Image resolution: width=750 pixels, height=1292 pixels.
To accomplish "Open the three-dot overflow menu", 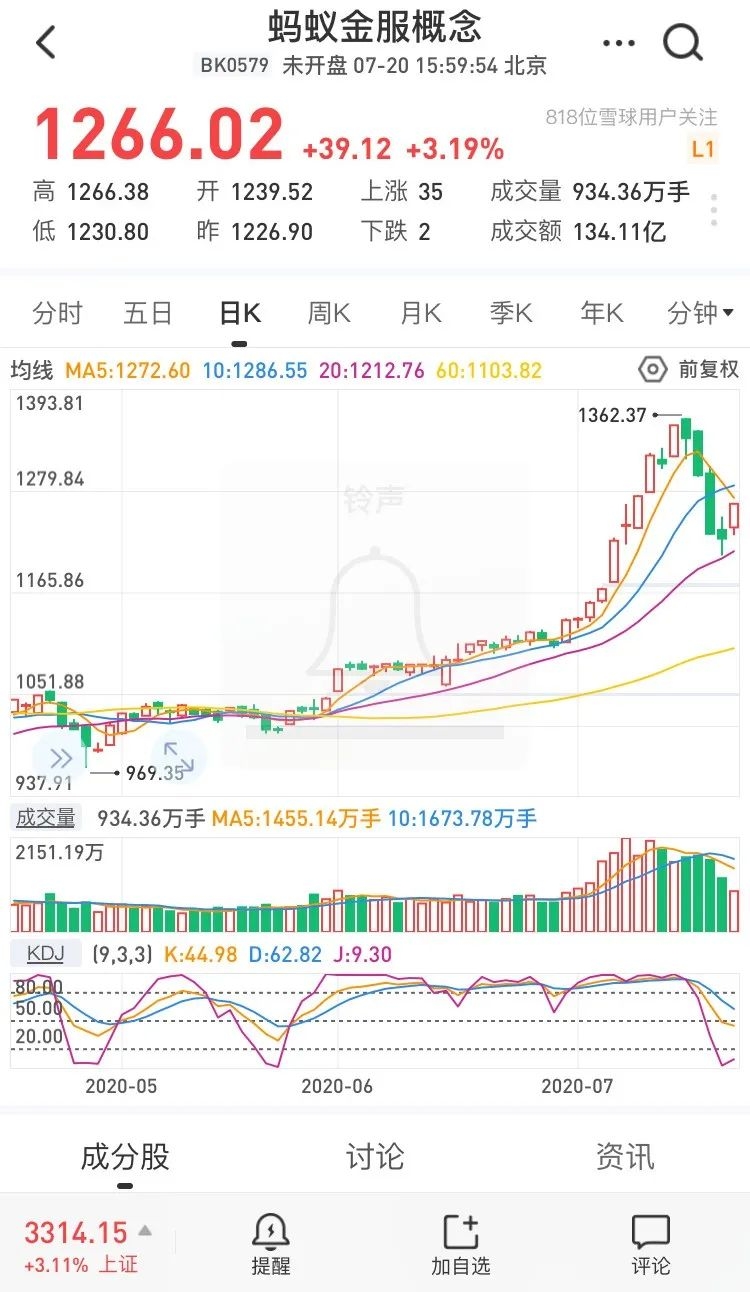I will tap(619, 43).
